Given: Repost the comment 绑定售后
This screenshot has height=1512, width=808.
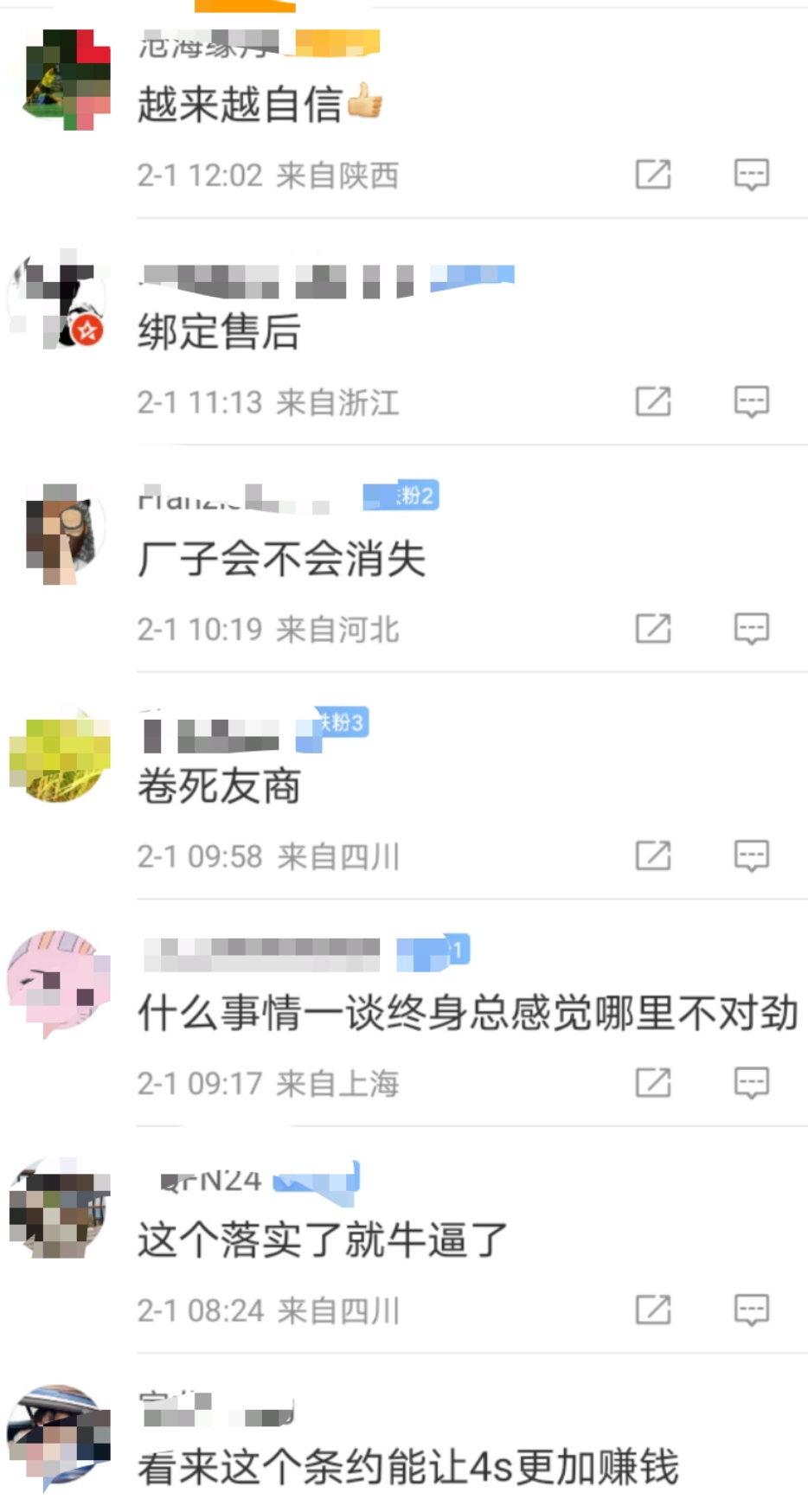Looking at the screenshot, I should 653,401.
